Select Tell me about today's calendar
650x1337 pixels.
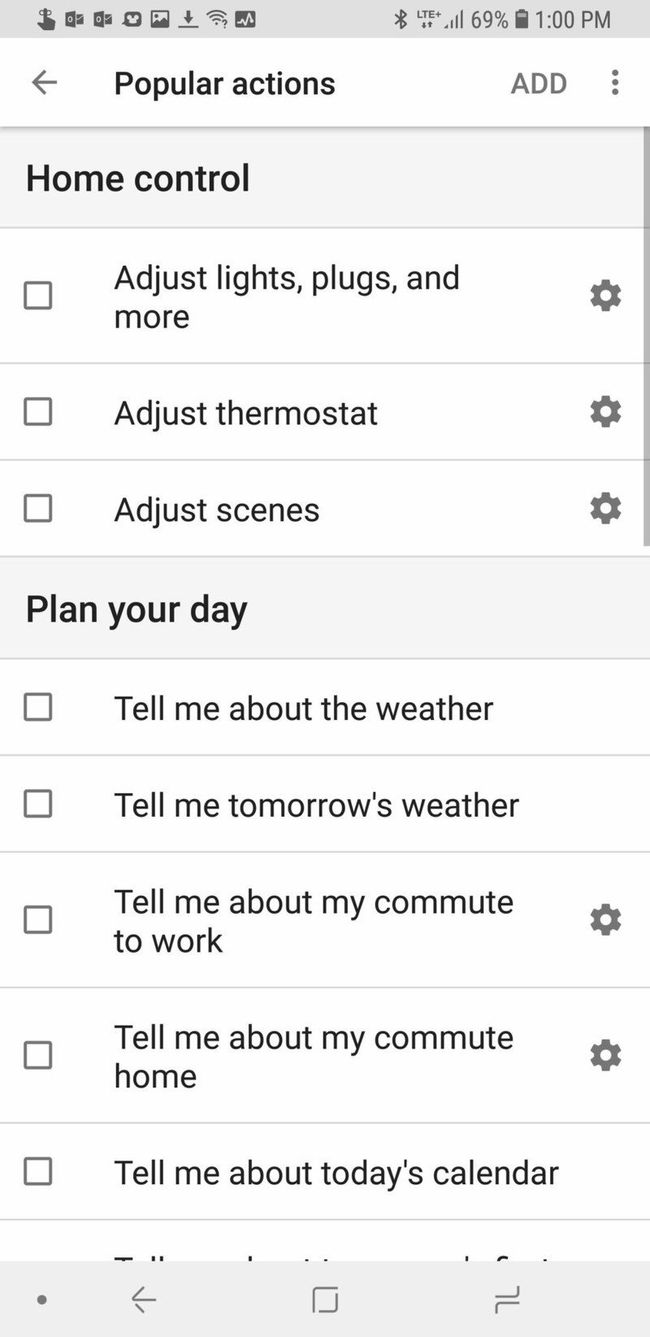[x=38, y=1172]
